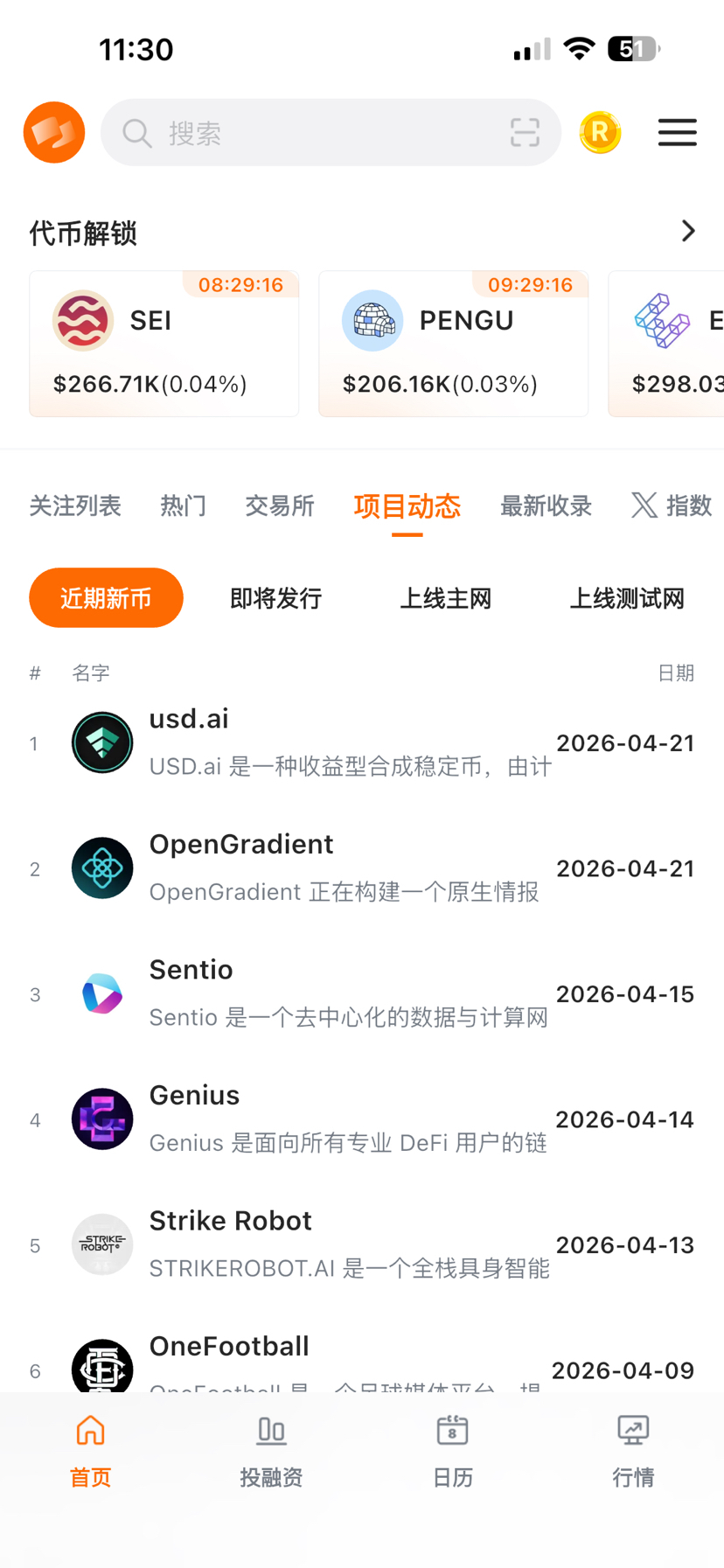The height and width of the screenshot is (1568, 724).
Task: Open the PENGU token unlock card
Action: (x=454, y=344)
